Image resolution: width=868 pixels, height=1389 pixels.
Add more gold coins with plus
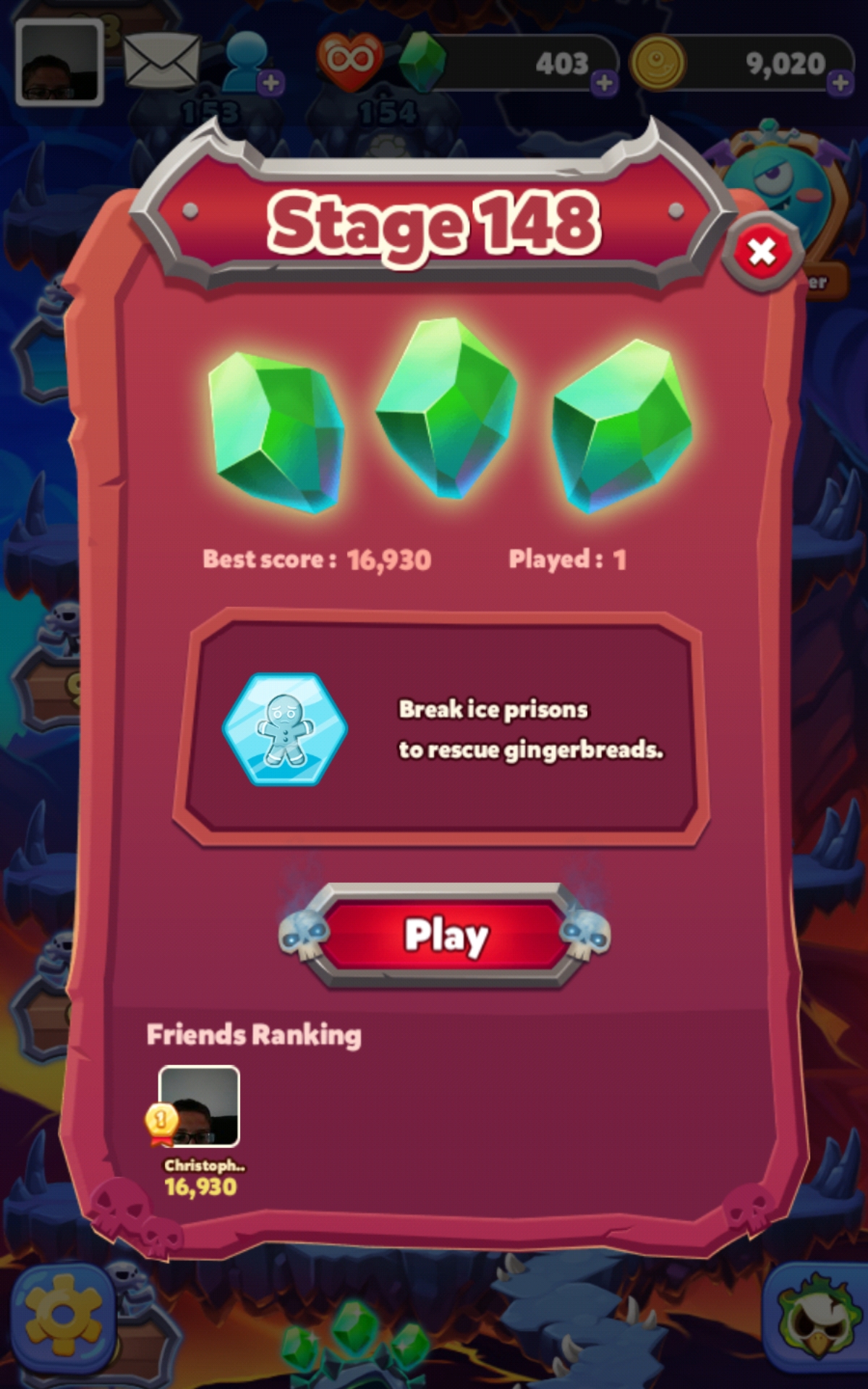[840, 83]
